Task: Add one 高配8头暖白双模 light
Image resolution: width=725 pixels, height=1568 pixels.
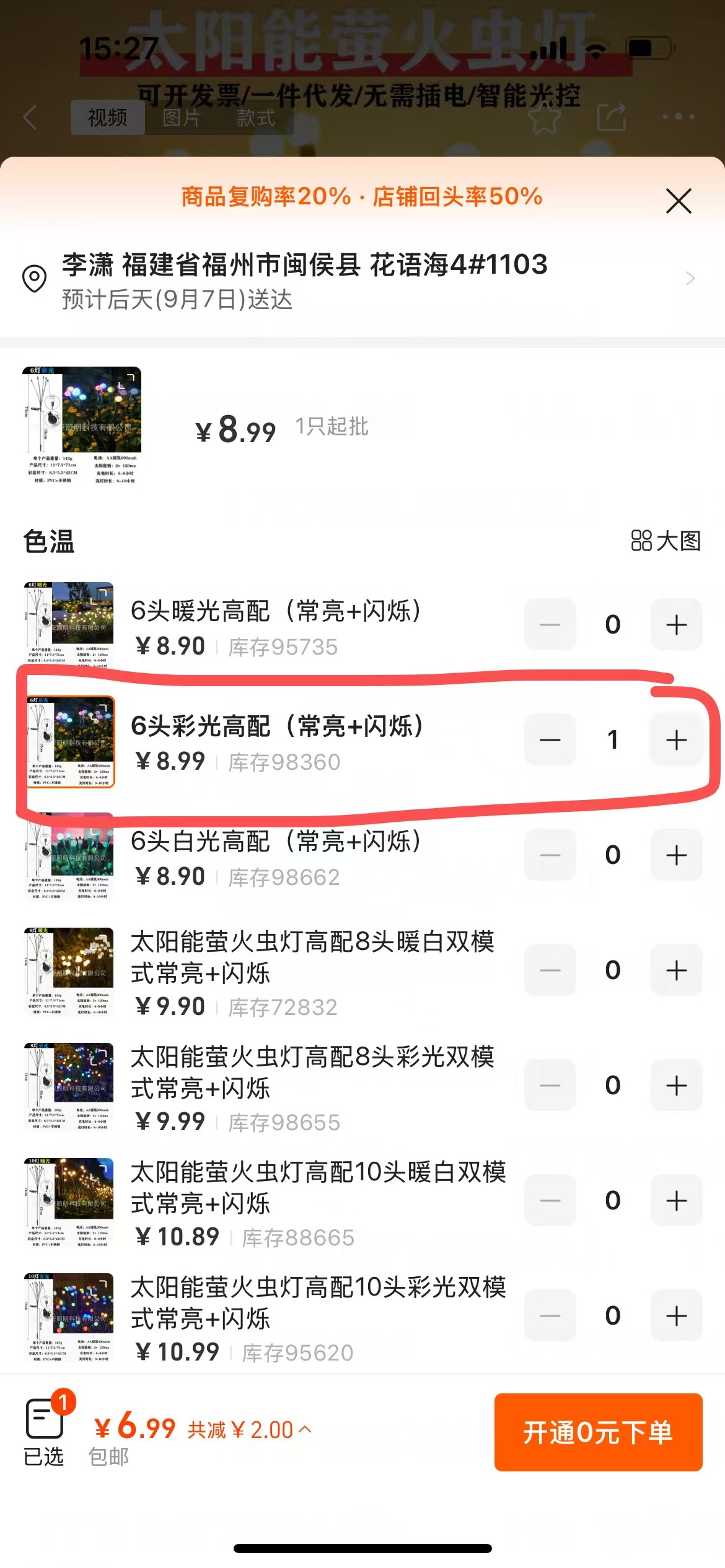Action: [x=676, y=970]
